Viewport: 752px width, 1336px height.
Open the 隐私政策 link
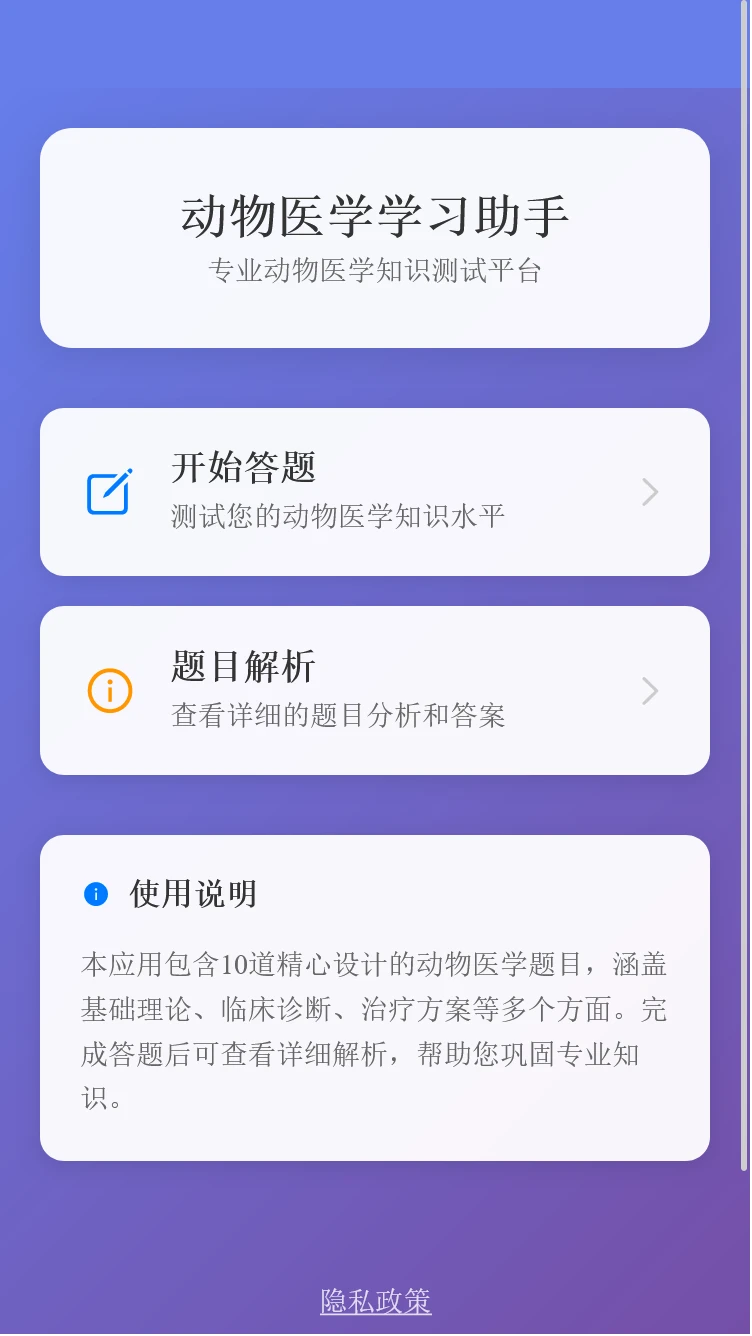(x=375, y=1301)
